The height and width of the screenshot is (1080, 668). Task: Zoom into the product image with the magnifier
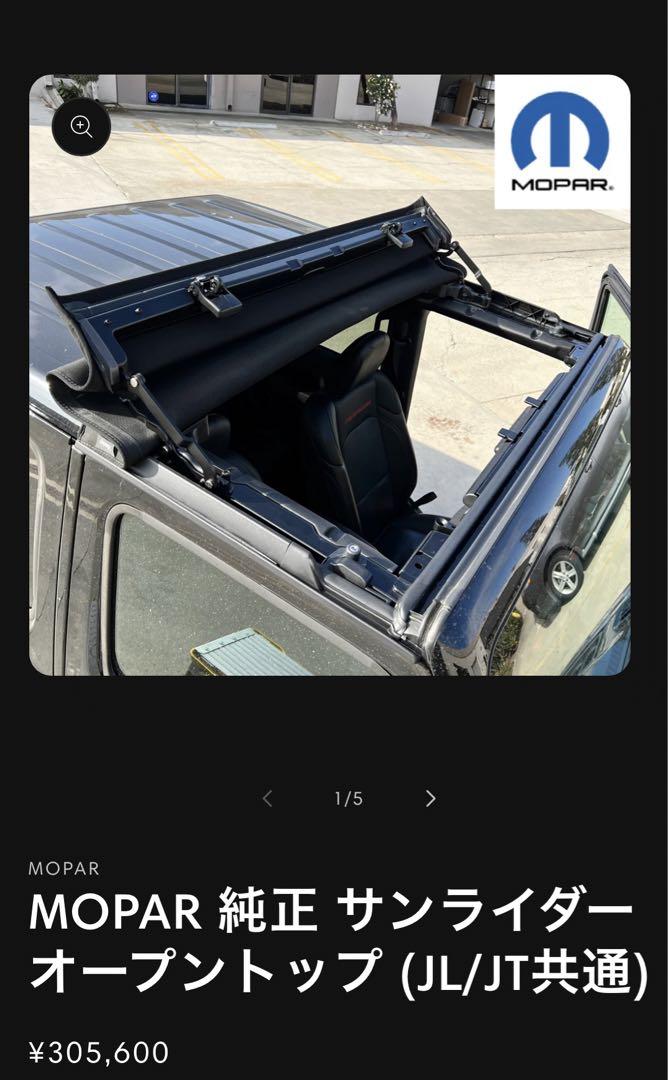click(x=81, y=126)
